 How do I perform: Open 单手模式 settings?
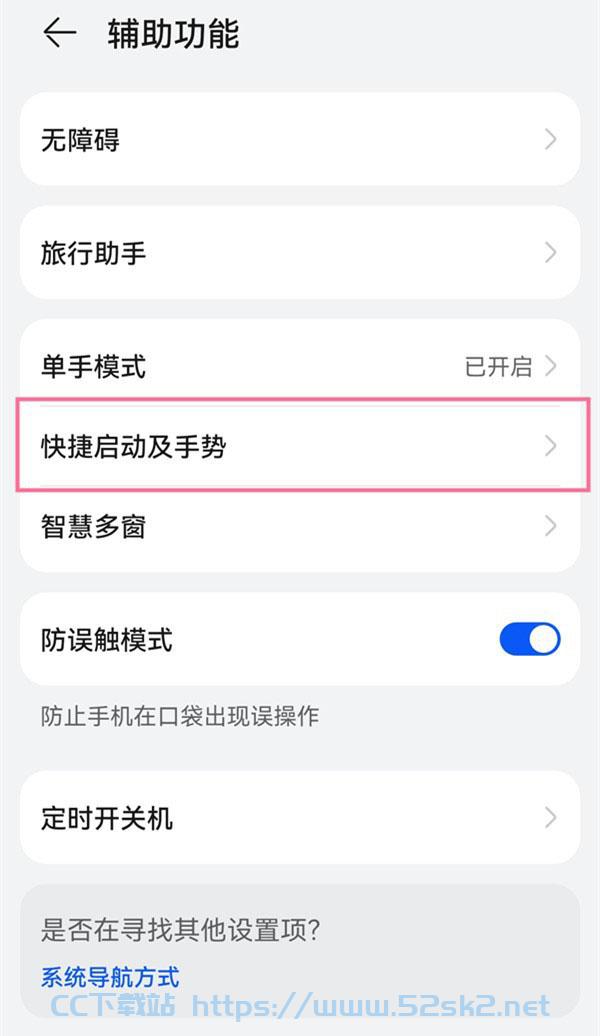tap(300, 365)
